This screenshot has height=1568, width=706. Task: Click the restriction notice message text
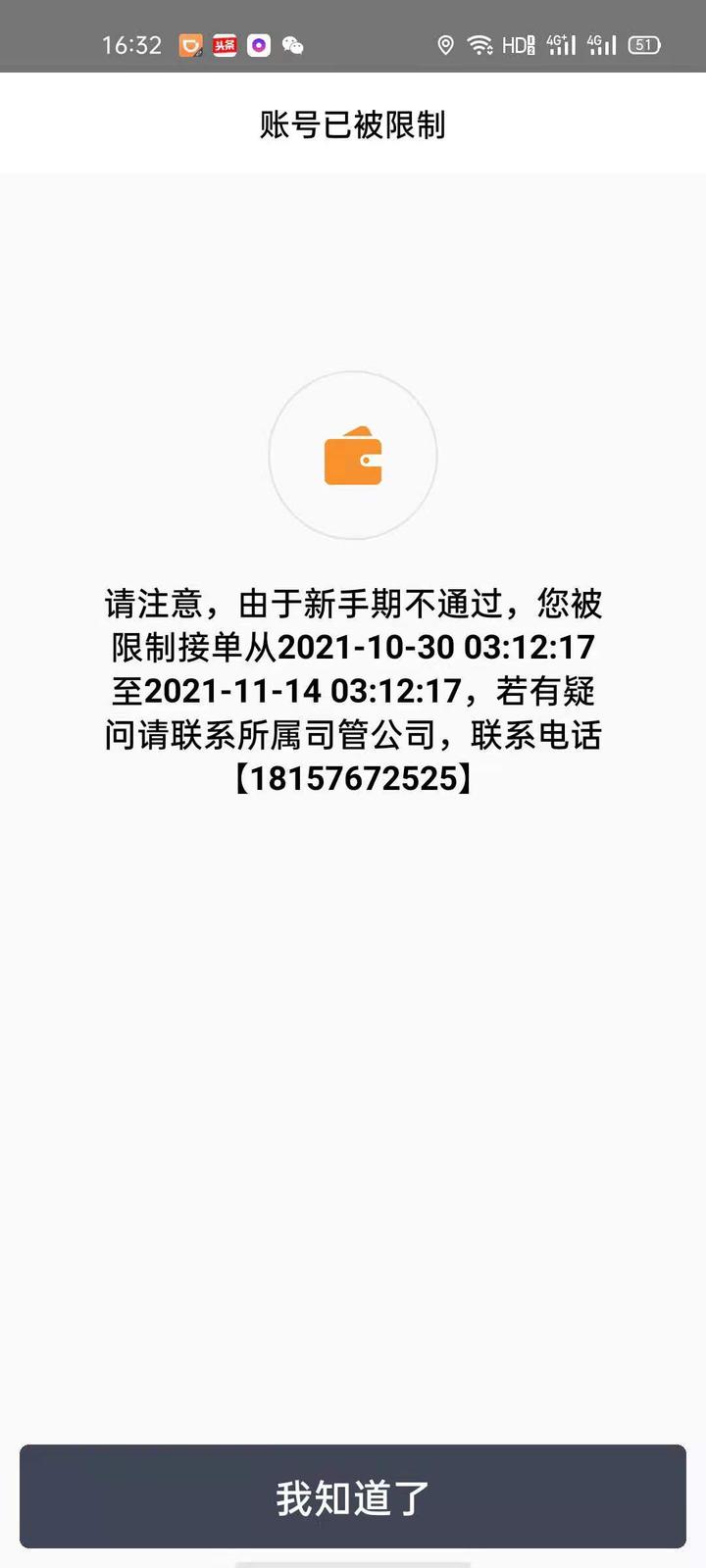pyautogui.click(x=353, y=691)
